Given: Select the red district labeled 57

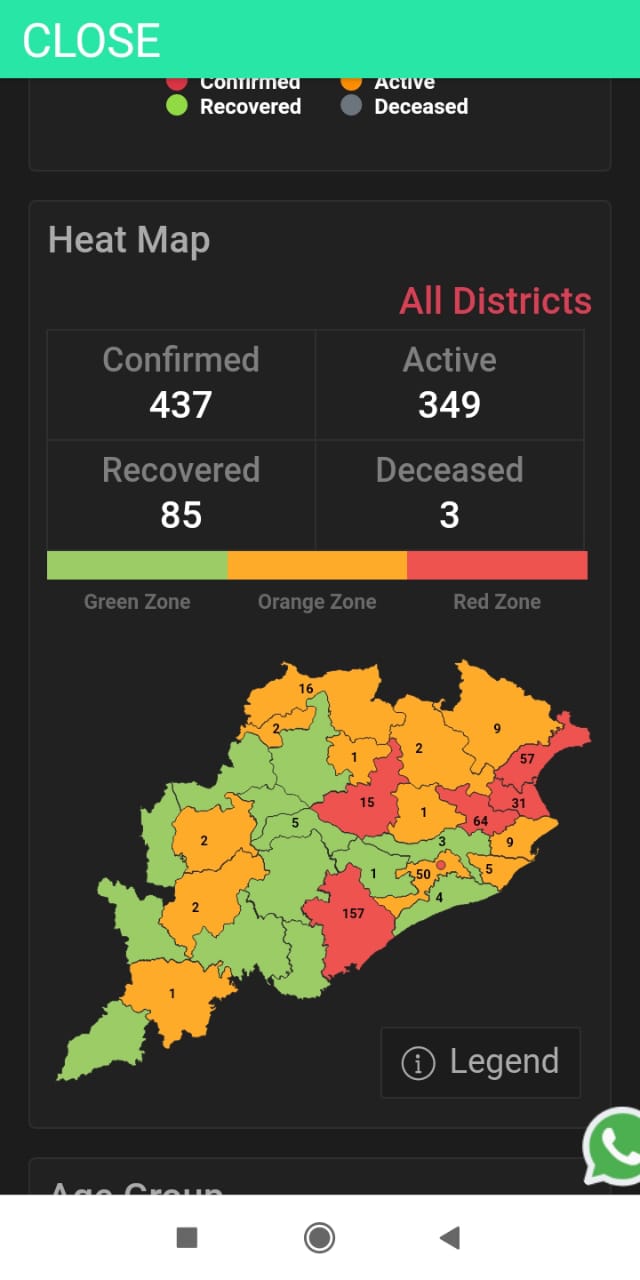Looking at the screenshot, I should click(530, 762).
